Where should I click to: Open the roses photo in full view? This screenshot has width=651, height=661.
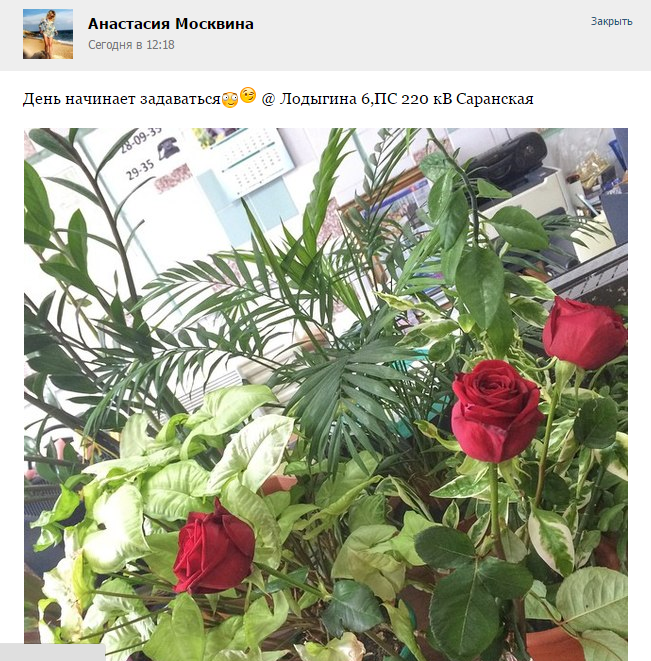[326, 394]
